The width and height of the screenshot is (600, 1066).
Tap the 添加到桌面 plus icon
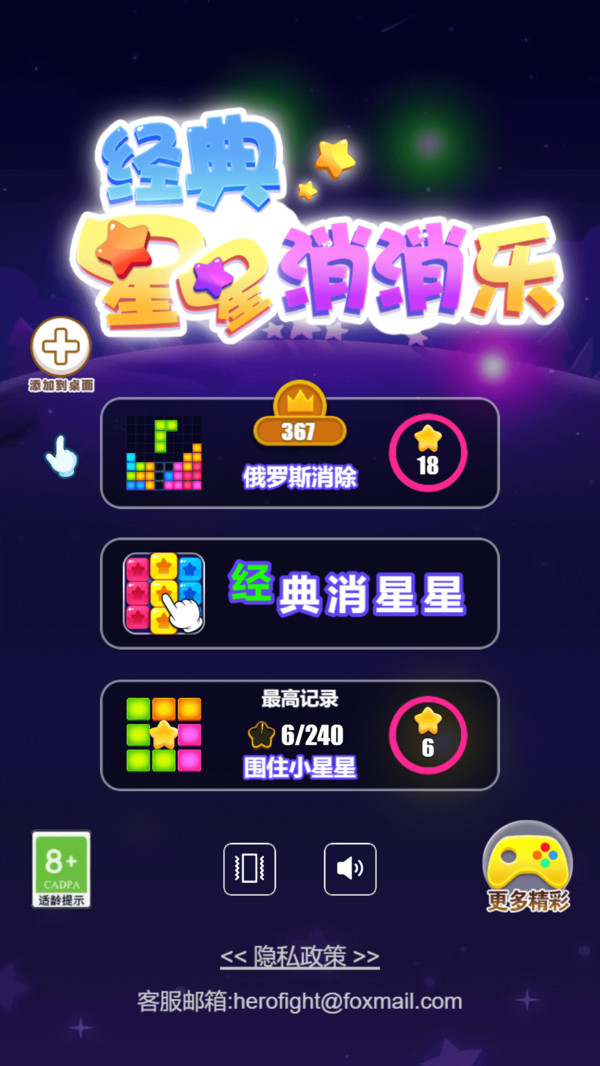[60, 347]
